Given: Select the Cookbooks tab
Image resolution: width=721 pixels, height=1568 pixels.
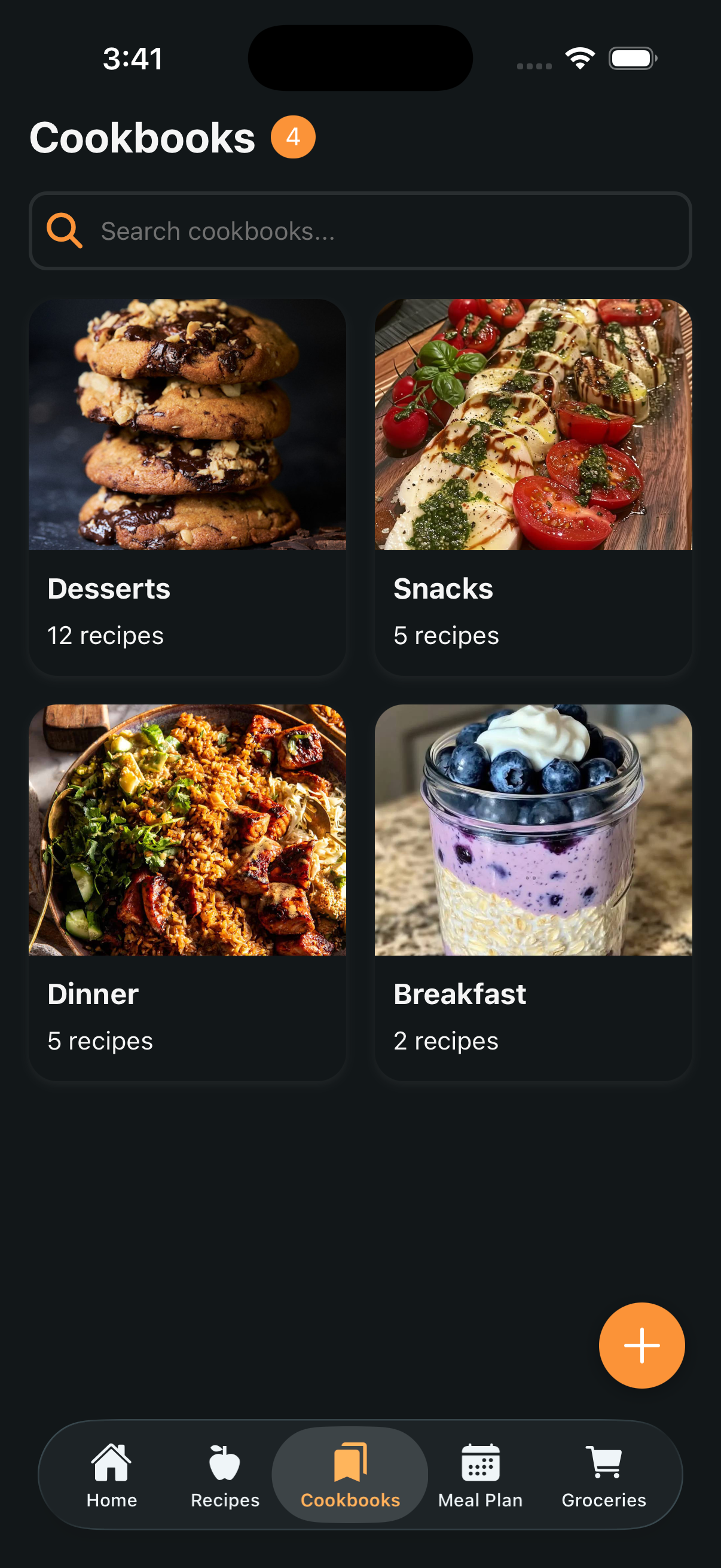Looking at the screenshot, I should 350,1474.
